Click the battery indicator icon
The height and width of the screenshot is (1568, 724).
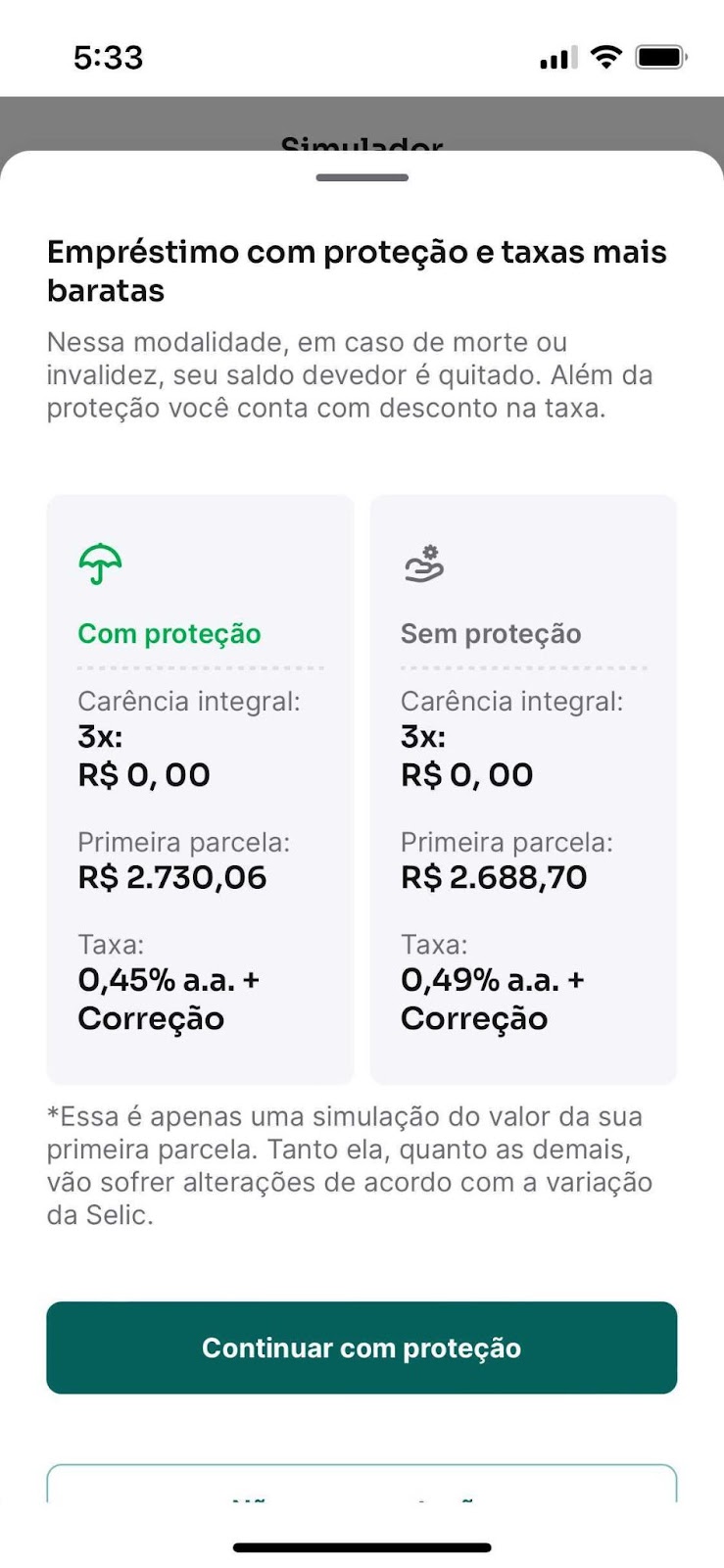pos(661,57)
